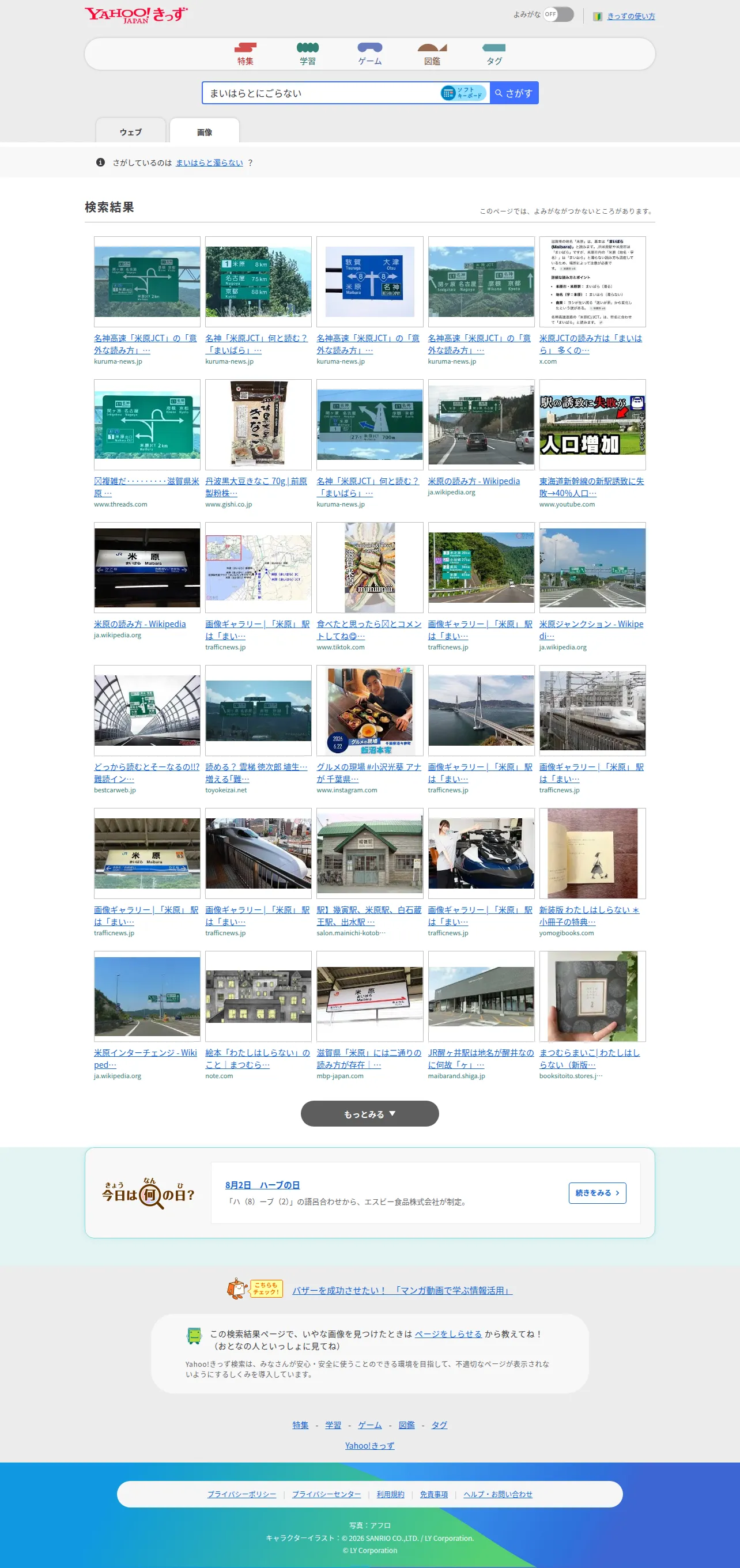This screenshot has height=1568, width=740.
Task: Switch to the ウェブ tab
Action: click(131, 131)
